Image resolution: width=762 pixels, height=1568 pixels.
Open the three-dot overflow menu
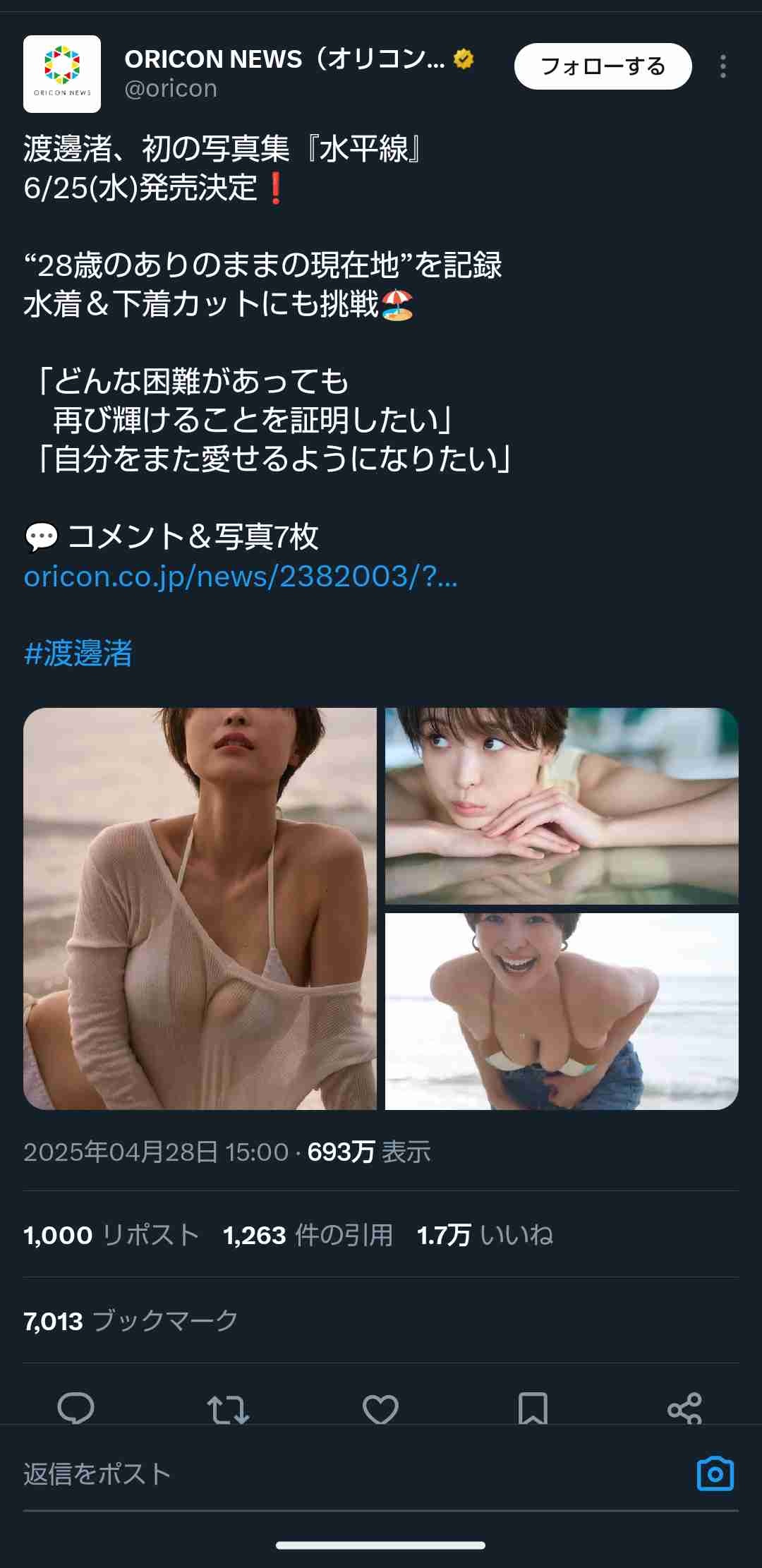[722, 66]
